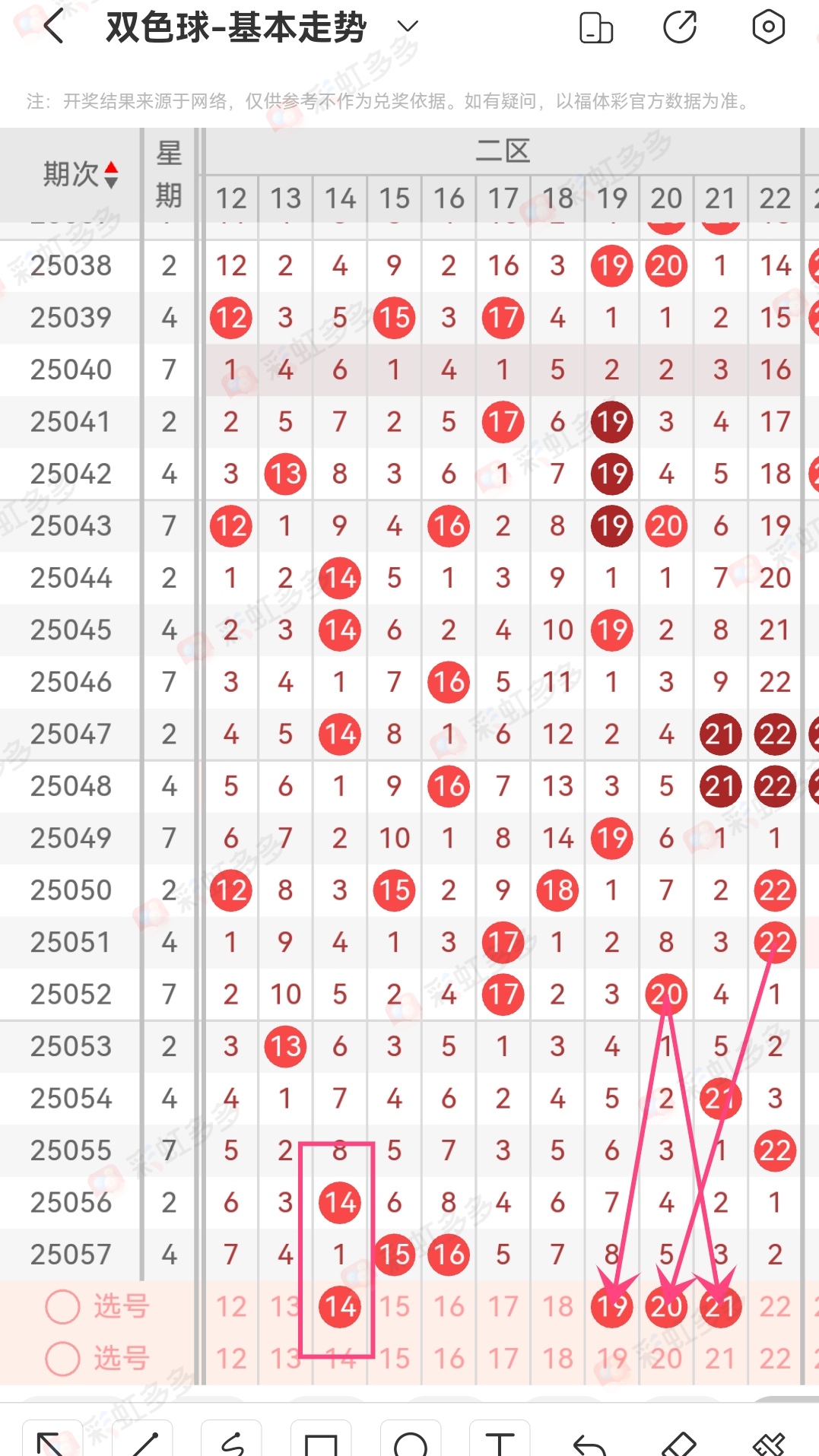Undo the last drawing
The height and width of the screenshot is (1456, 819).
tap(589, 1441)
